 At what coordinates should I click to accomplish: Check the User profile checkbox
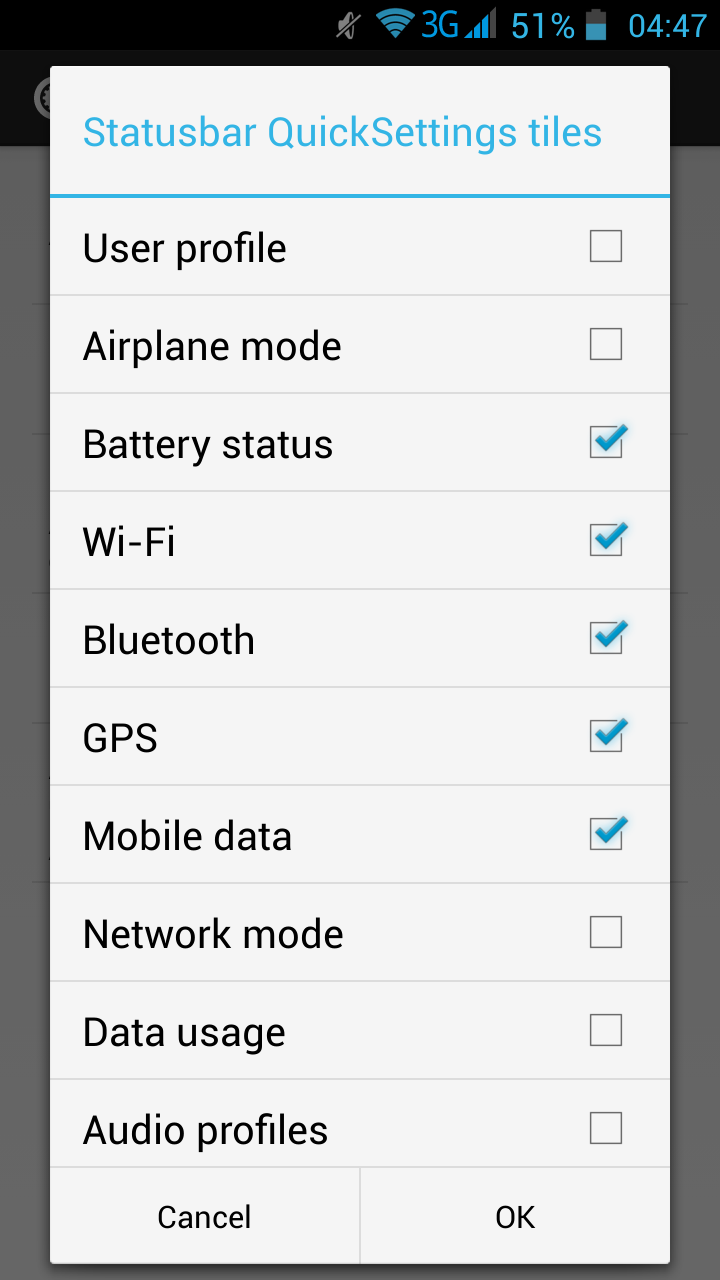pos(606,246)
